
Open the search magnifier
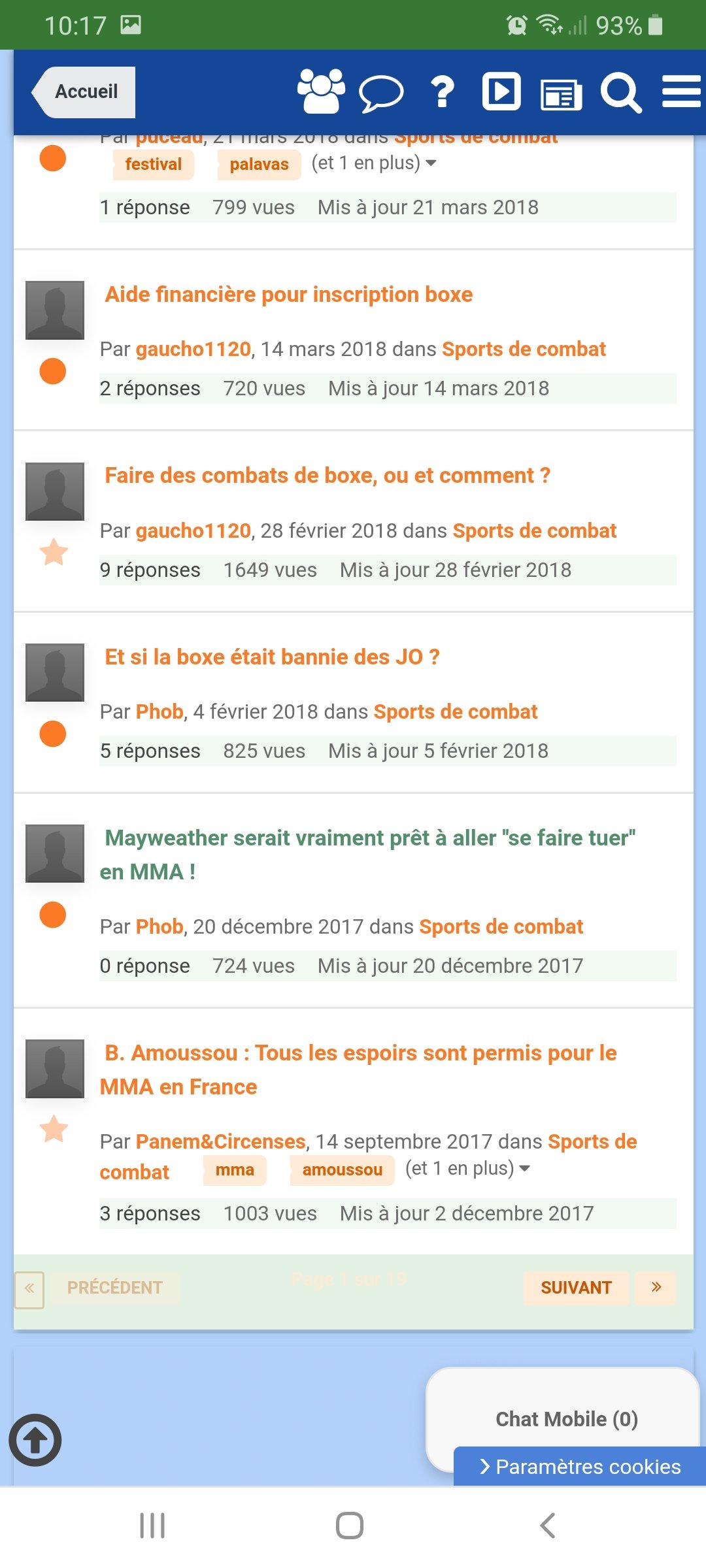point(621,93)
